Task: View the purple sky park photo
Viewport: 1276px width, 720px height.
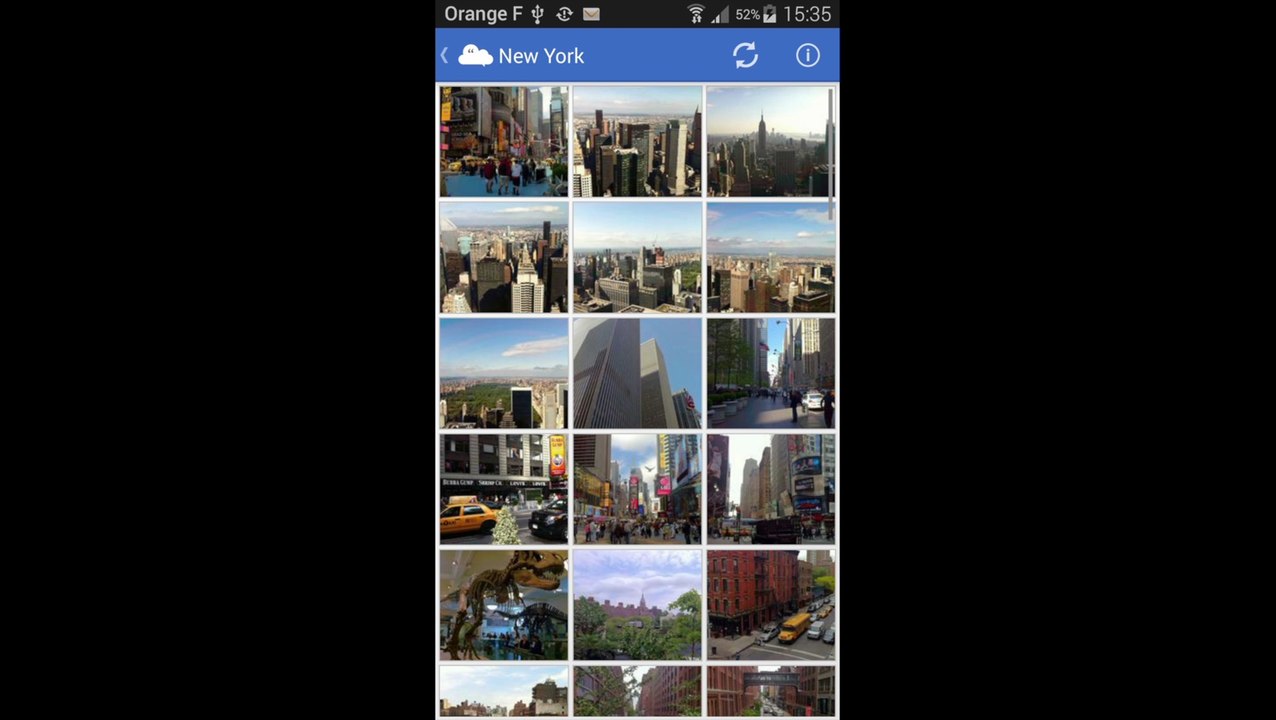Action: pos(637,605)
